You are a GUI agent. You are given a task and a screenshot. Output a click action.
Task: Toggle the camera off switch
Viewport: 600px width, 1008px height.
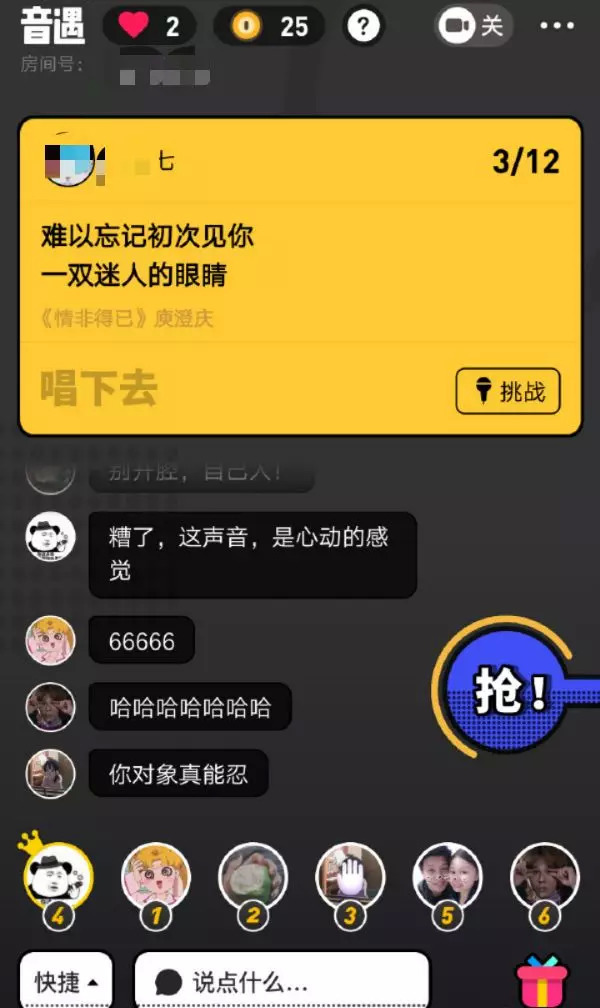coord(473,26)
